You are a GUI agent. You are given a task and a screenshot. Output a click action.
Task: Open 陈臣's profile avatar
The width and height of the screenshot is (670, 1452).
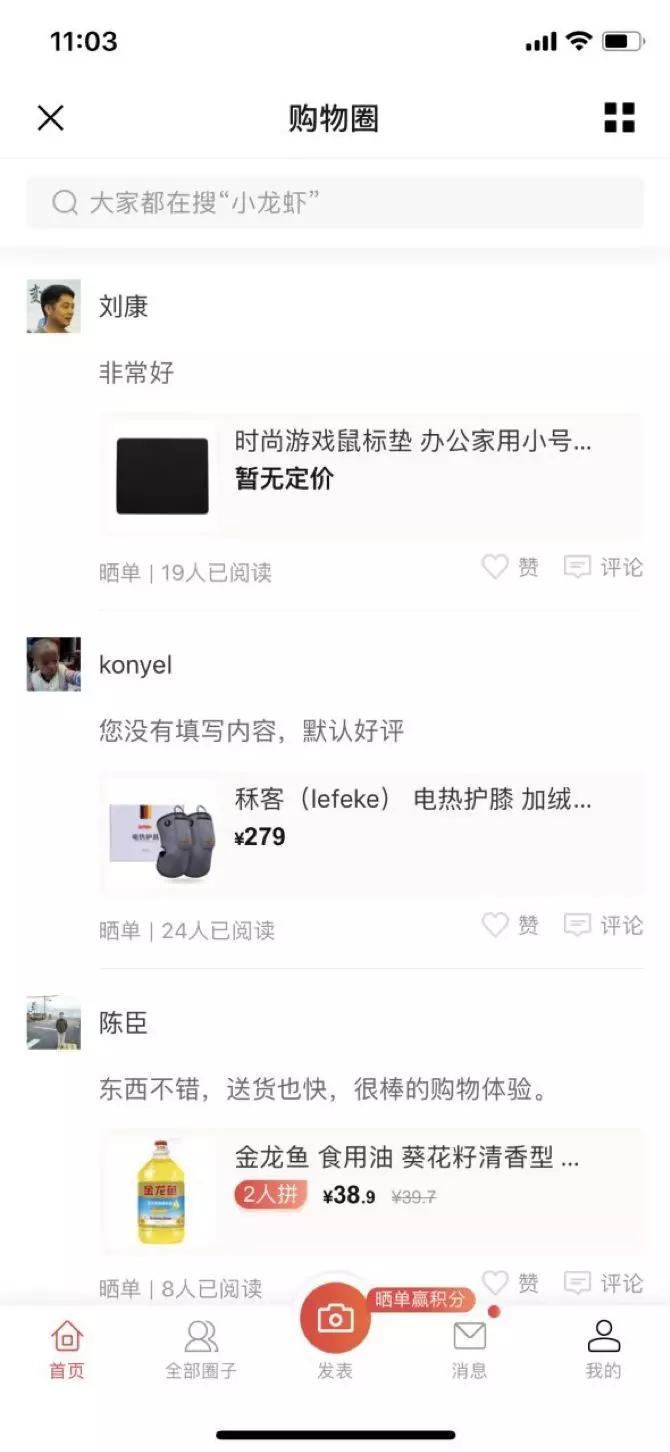tap(53, 1022)
